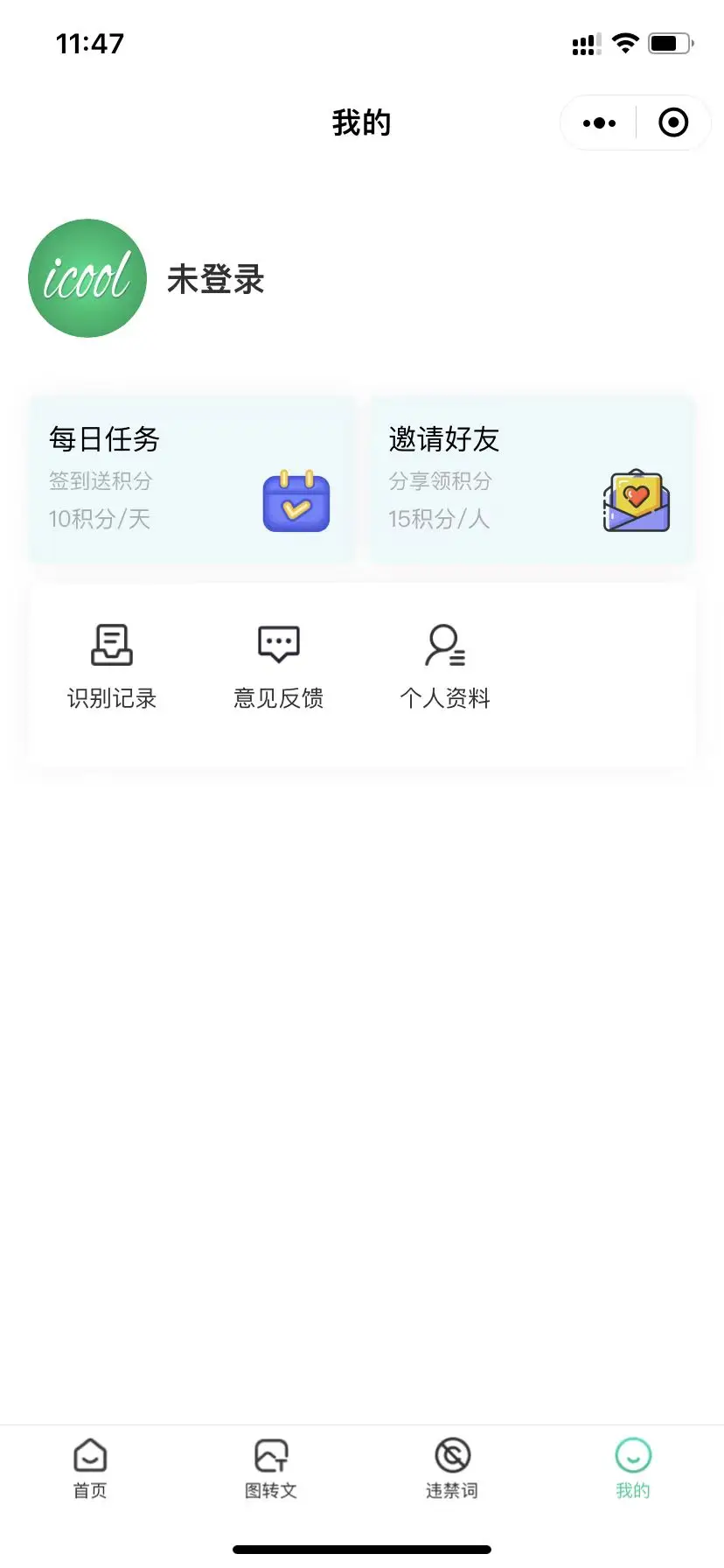Close the mini program with the circle button
Screen dimensions: 724x1568
[x=673, y=123]
